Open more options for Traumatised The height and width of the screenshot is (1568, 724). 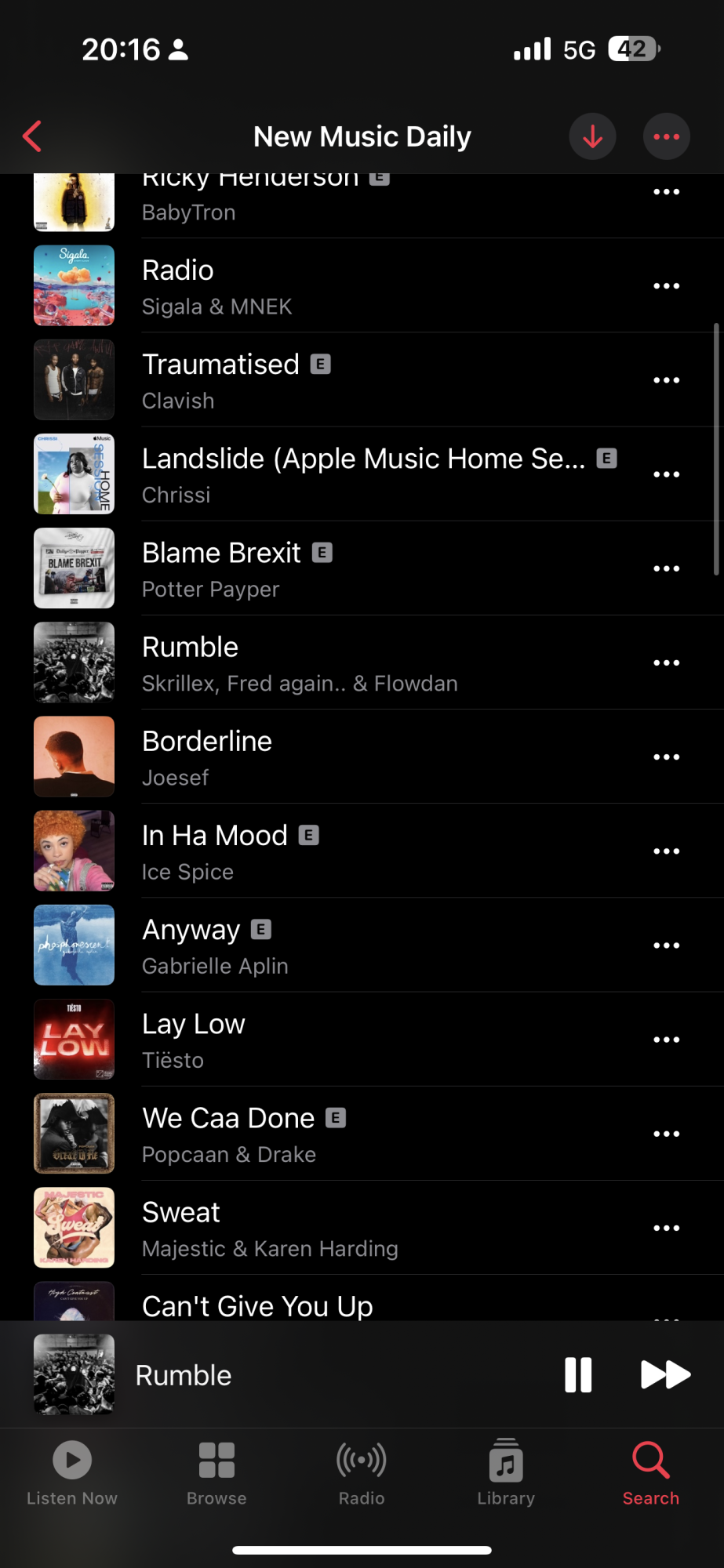[x=666, y=380]
